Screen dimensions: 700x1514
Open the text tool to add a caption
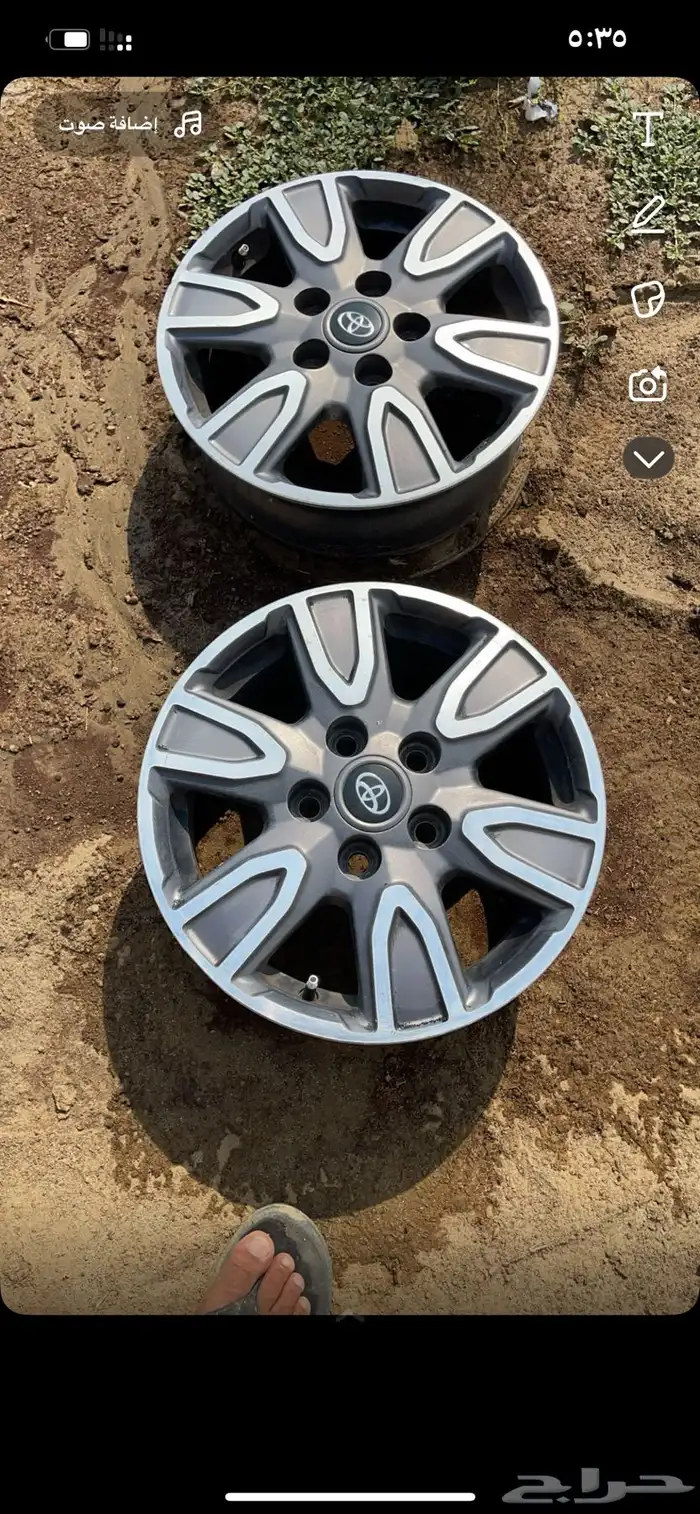click(x=648, y=129)
